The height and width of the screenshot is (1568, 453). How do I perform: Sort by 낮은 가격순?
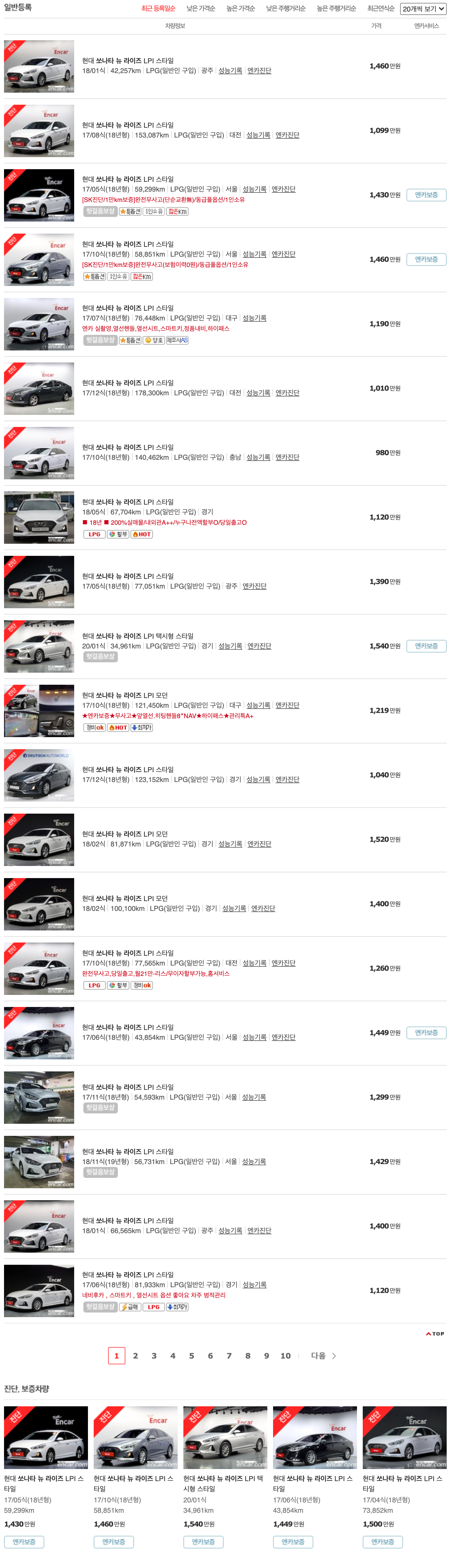click(x=201, y=9)
